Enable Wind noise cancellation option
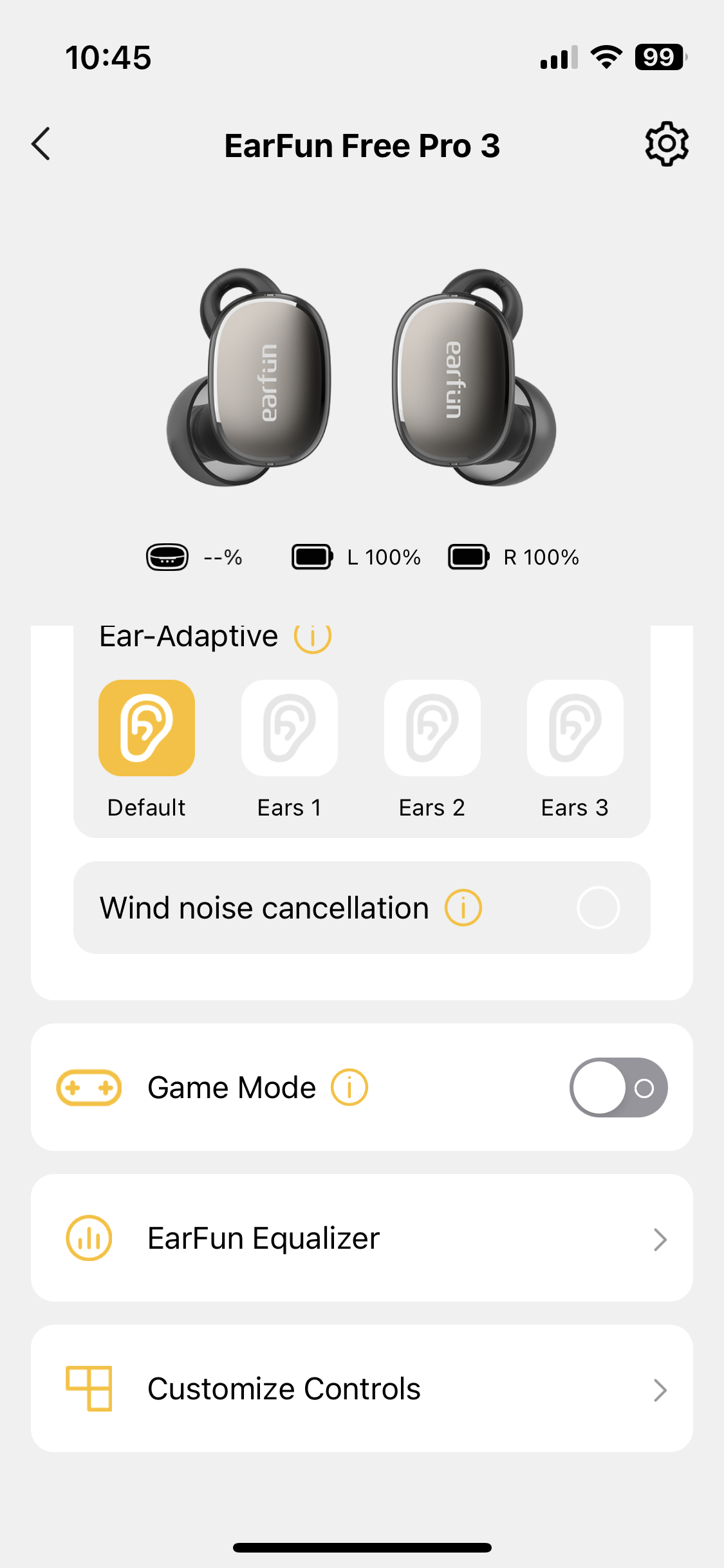 pos(599,908)
